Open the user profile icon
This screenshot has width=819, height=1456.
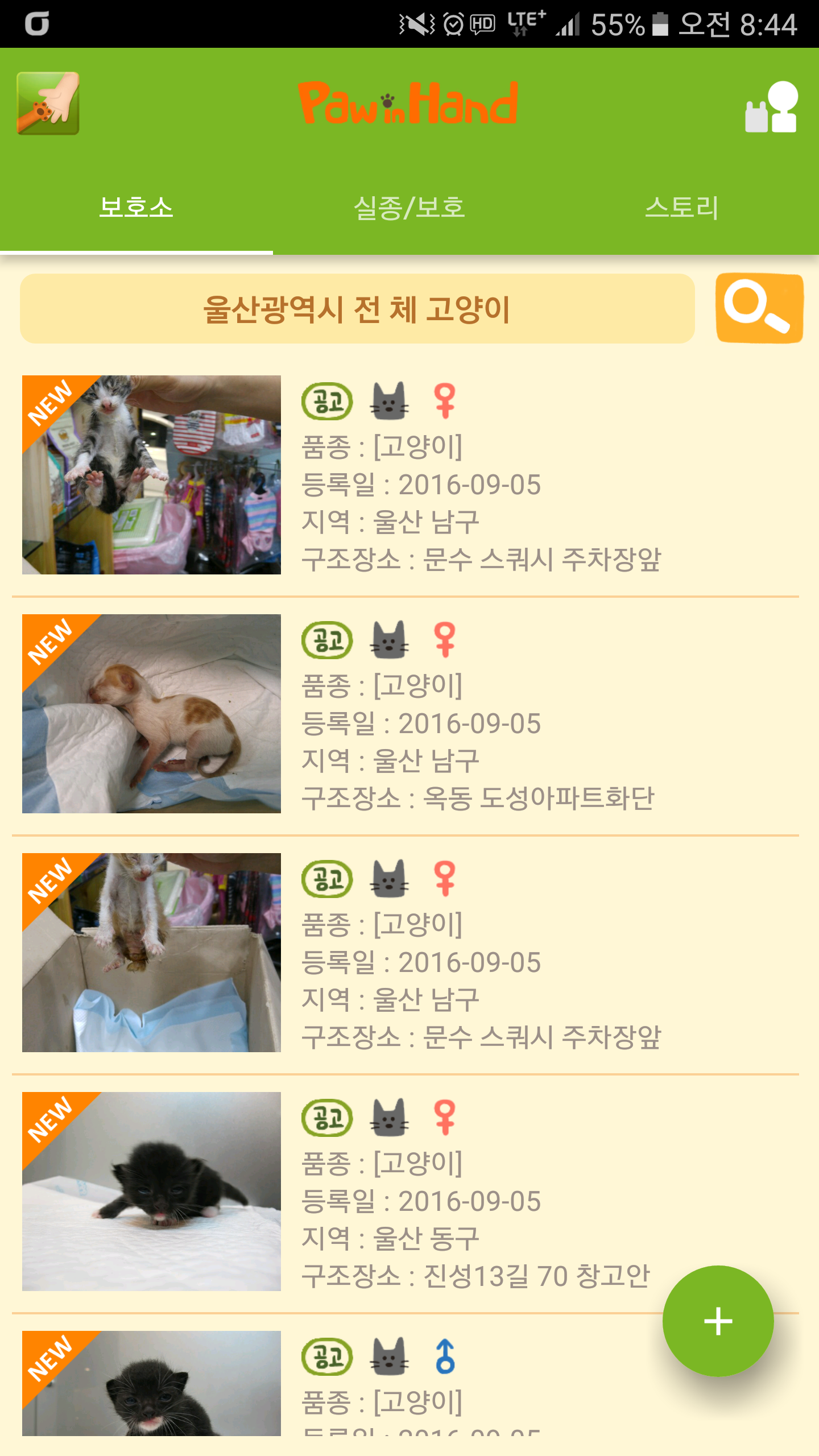pos(771,107)
